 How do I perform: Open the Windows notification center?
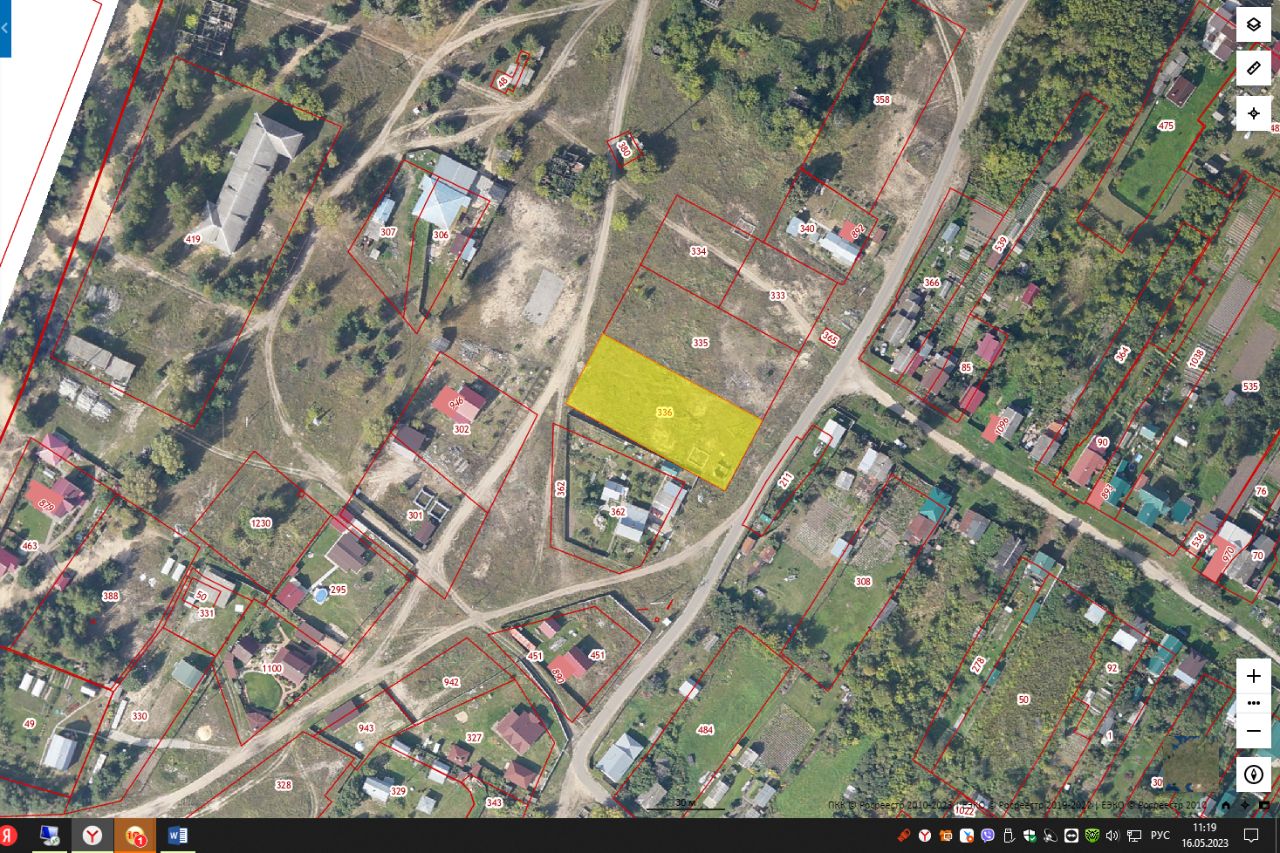1251,835
